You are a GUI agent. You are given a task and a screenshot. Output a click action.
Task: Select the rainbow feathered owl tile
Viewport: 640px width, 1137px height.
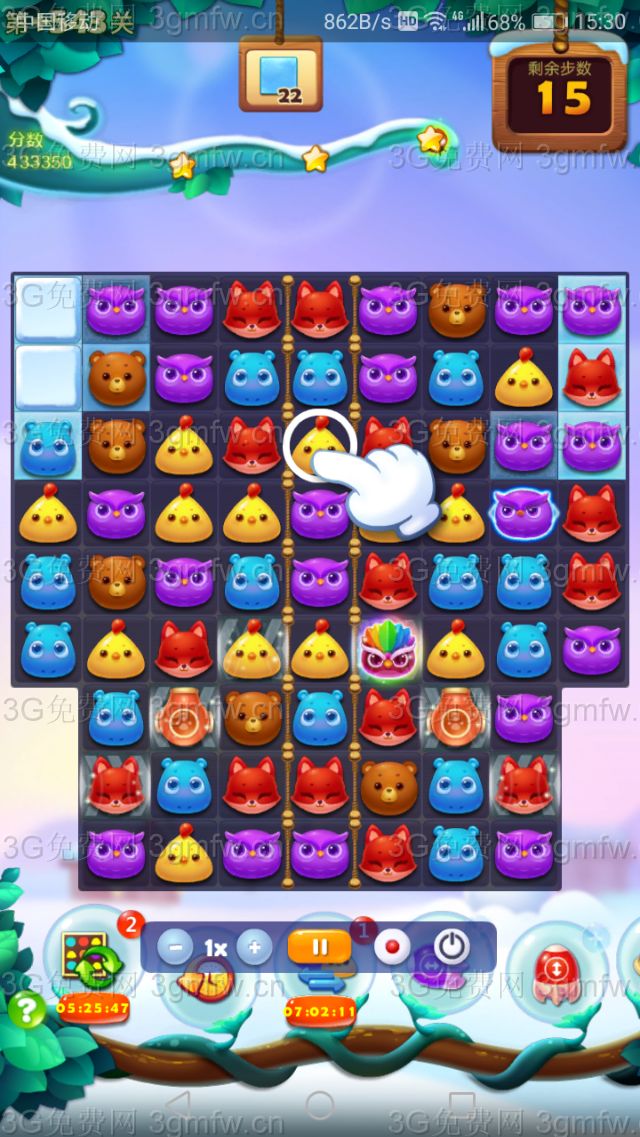click(388, 647)
